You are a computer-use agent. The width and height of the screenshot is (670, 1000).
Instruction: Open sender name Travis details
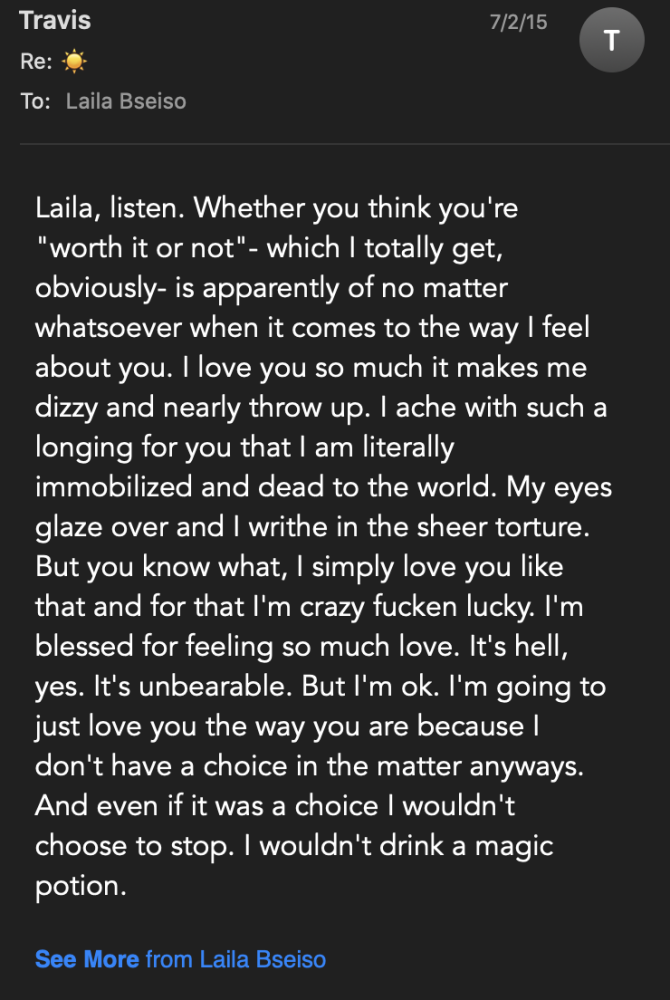point(56,20)
